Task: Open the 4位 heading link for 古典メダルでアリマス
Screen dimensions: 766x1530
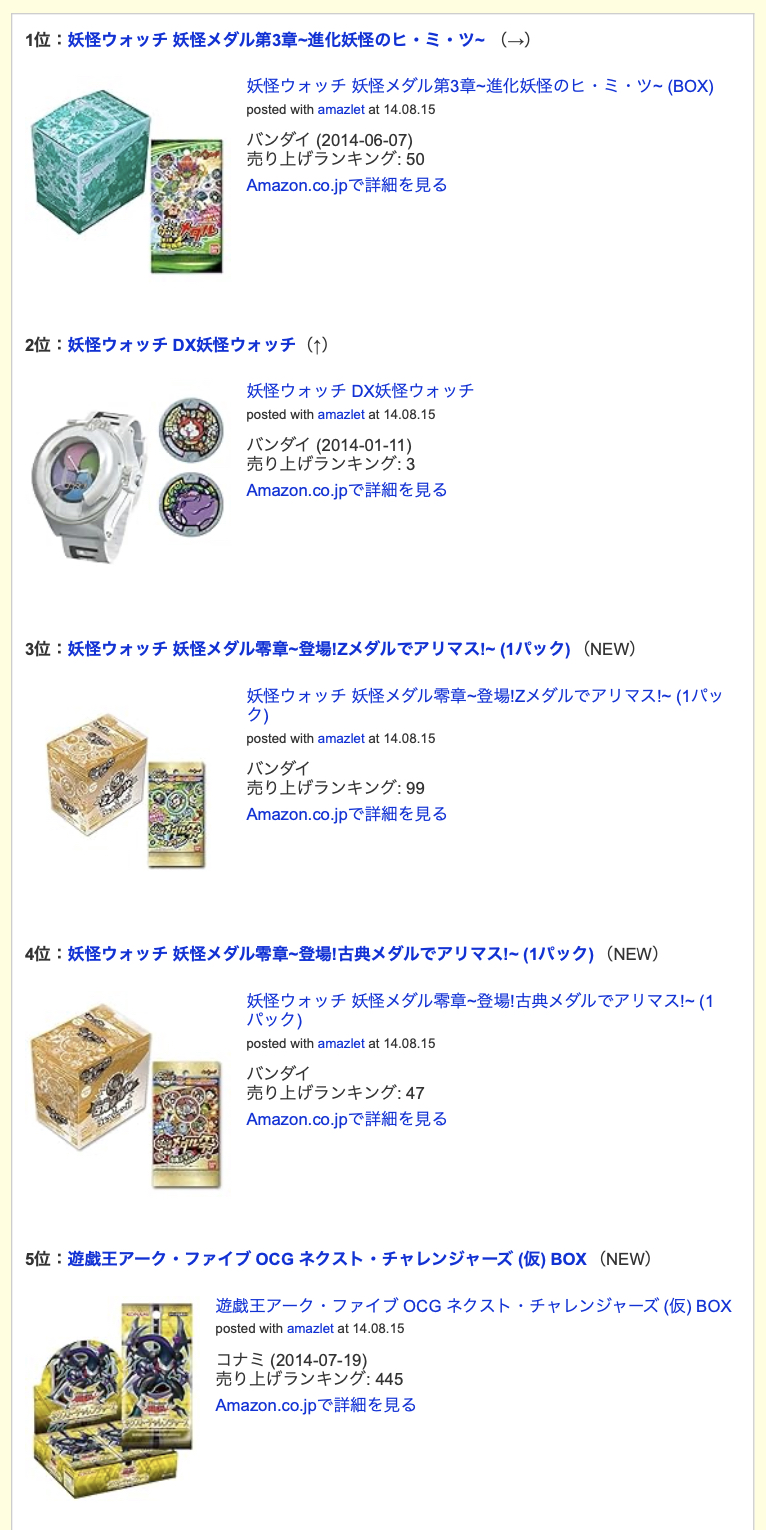Action: pos(331,954)
